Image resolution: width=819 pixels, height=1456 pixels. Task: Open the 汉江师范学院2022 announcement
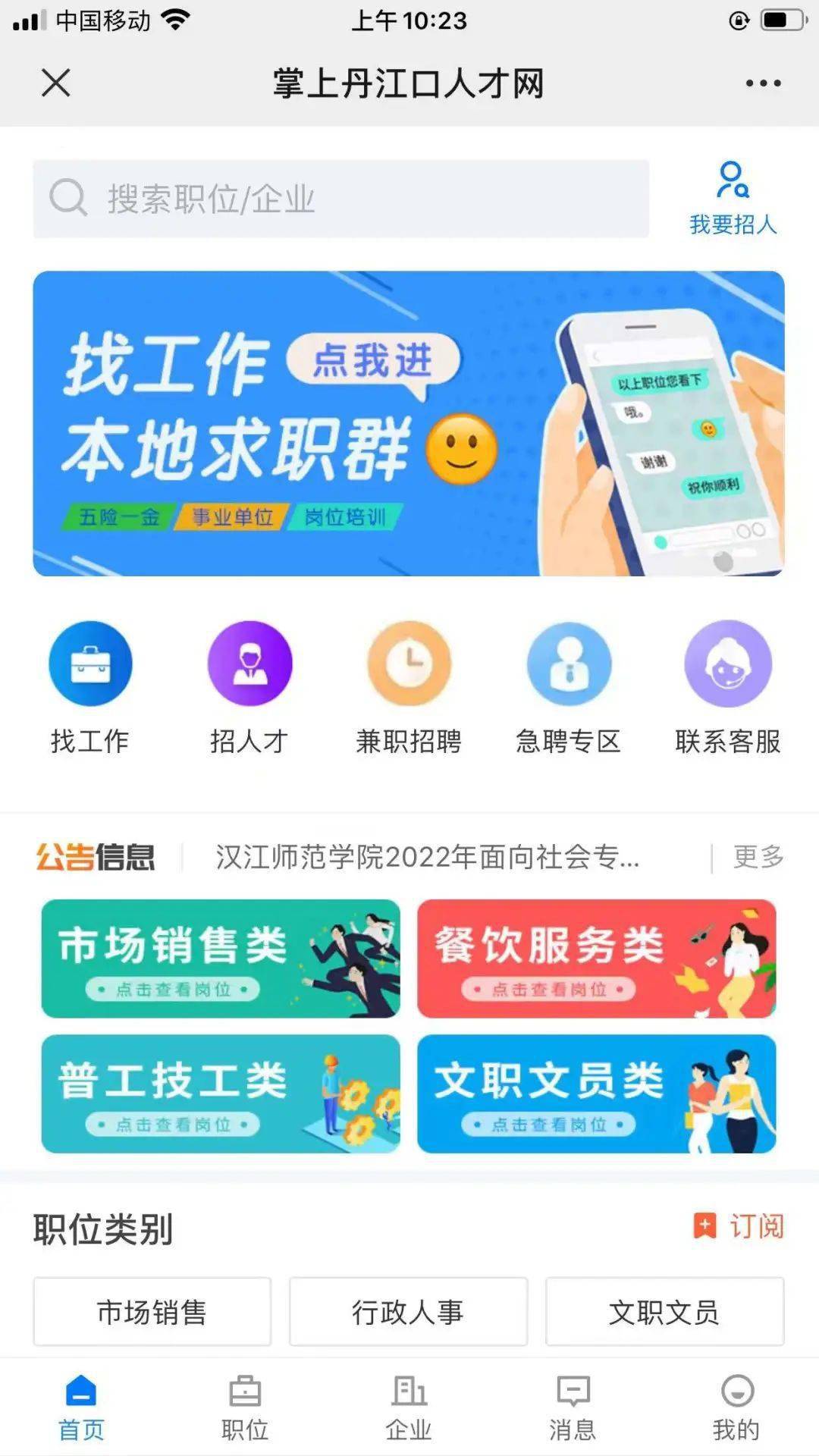pyautogui.click(x=428, y=857)
